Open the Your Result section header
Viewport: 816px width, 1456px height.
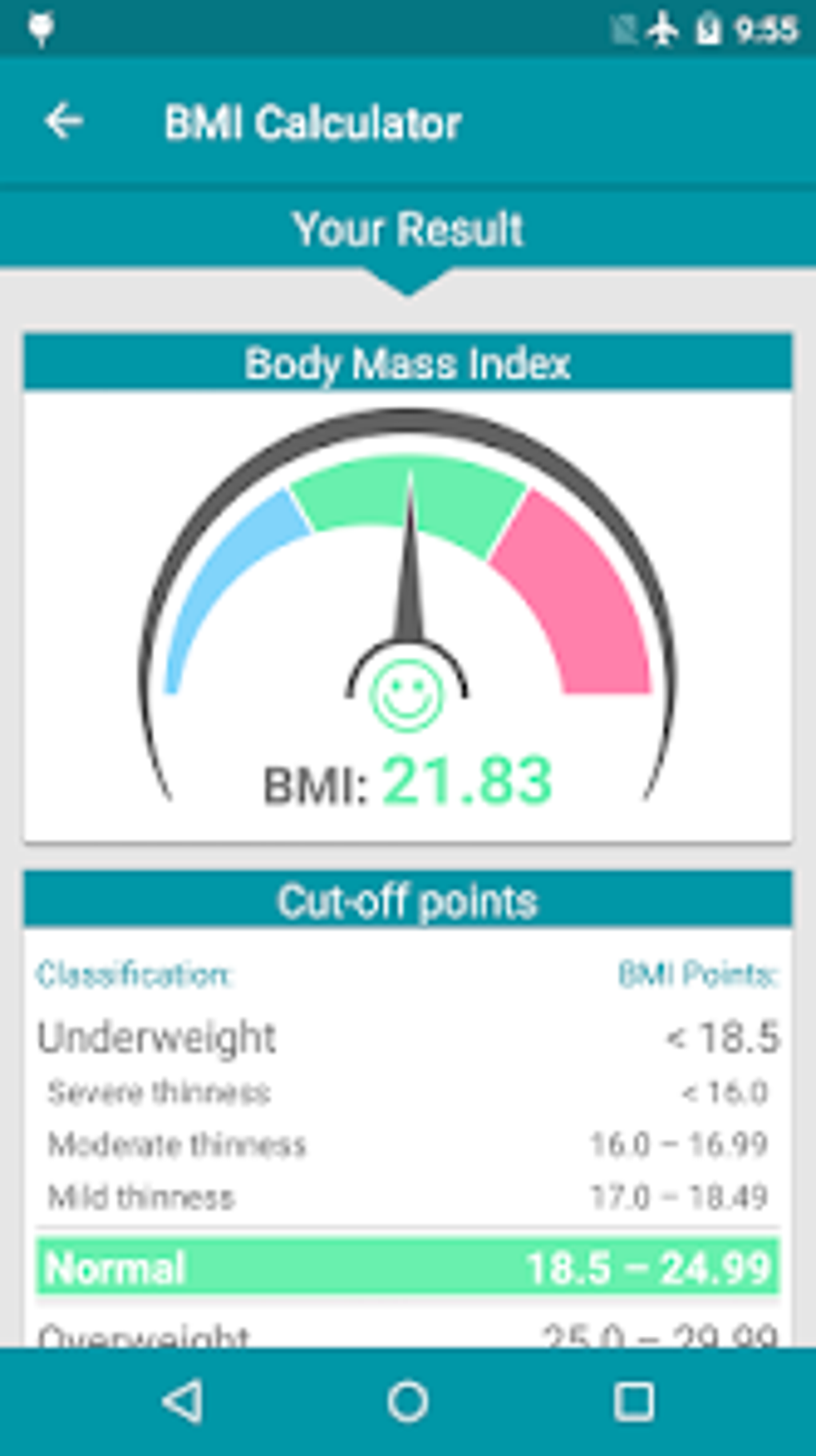point(408,229)
